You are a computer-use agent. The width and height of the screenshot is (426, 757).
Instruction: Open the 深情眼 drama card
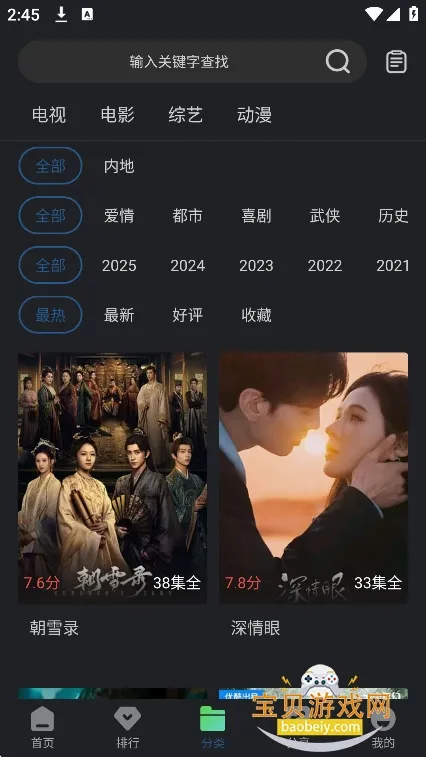313,478
